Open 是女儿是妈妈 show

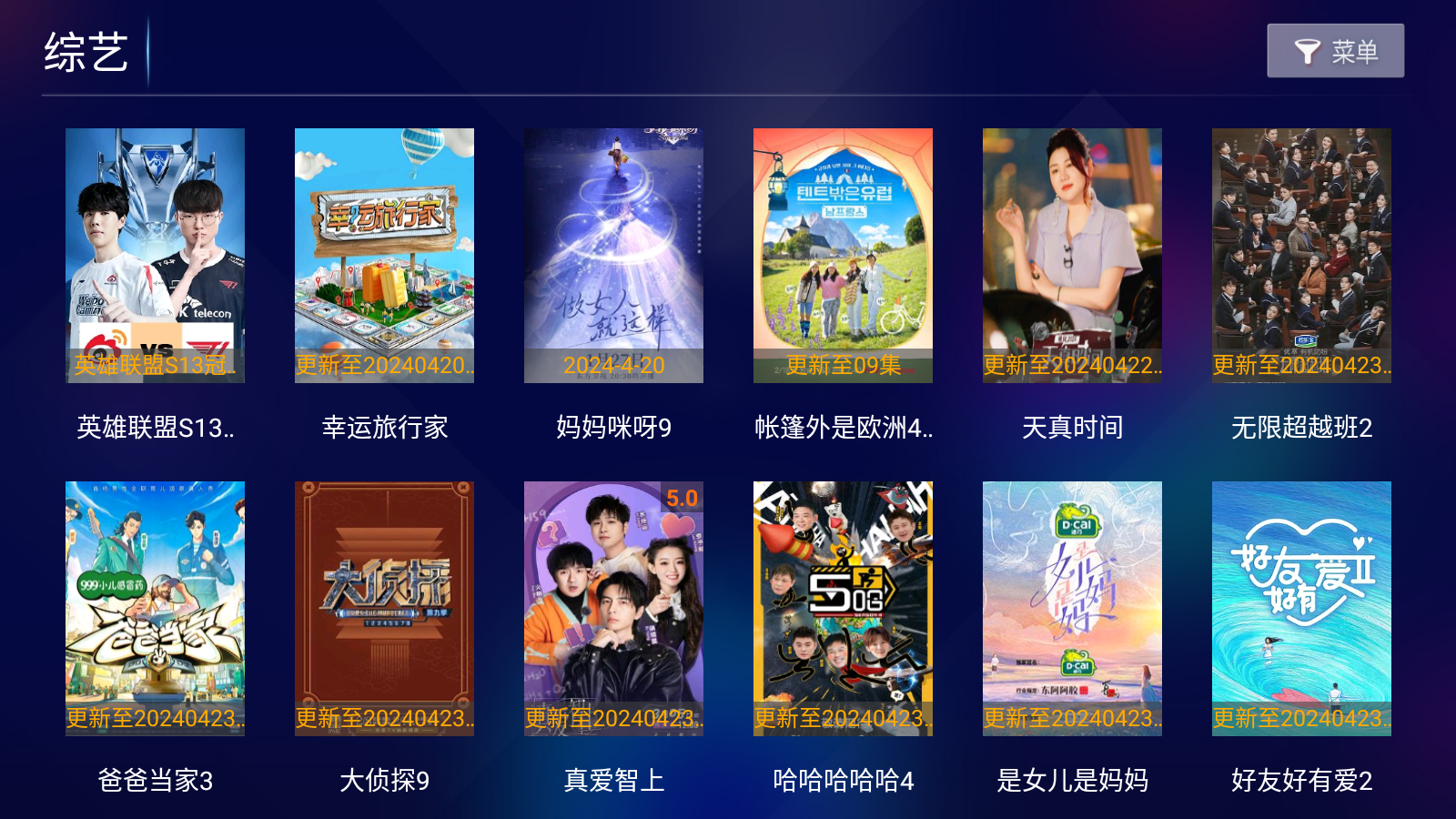tap(1072, 608)
